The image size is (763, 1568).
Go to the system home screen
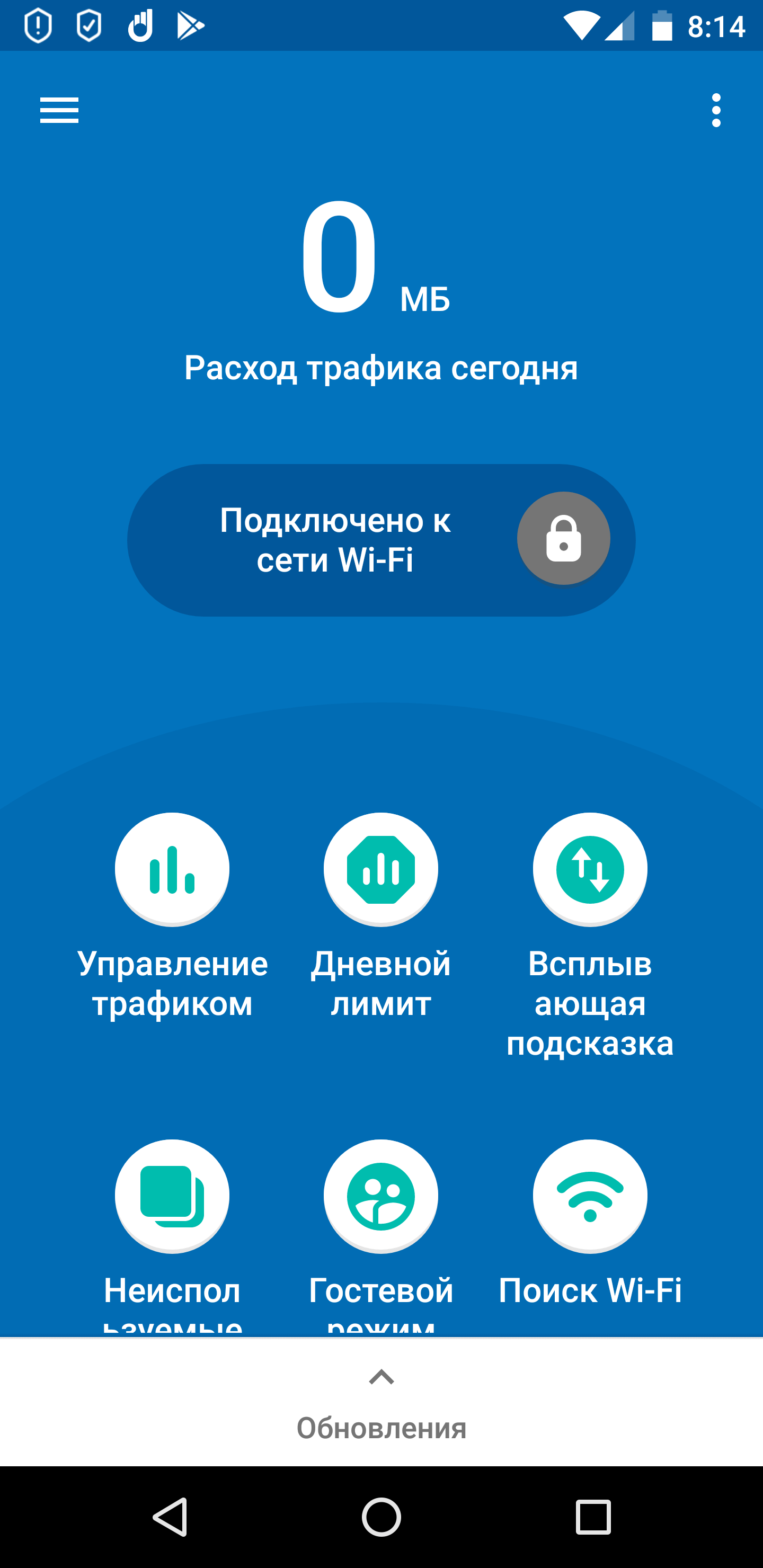[x=381, y=1516]
